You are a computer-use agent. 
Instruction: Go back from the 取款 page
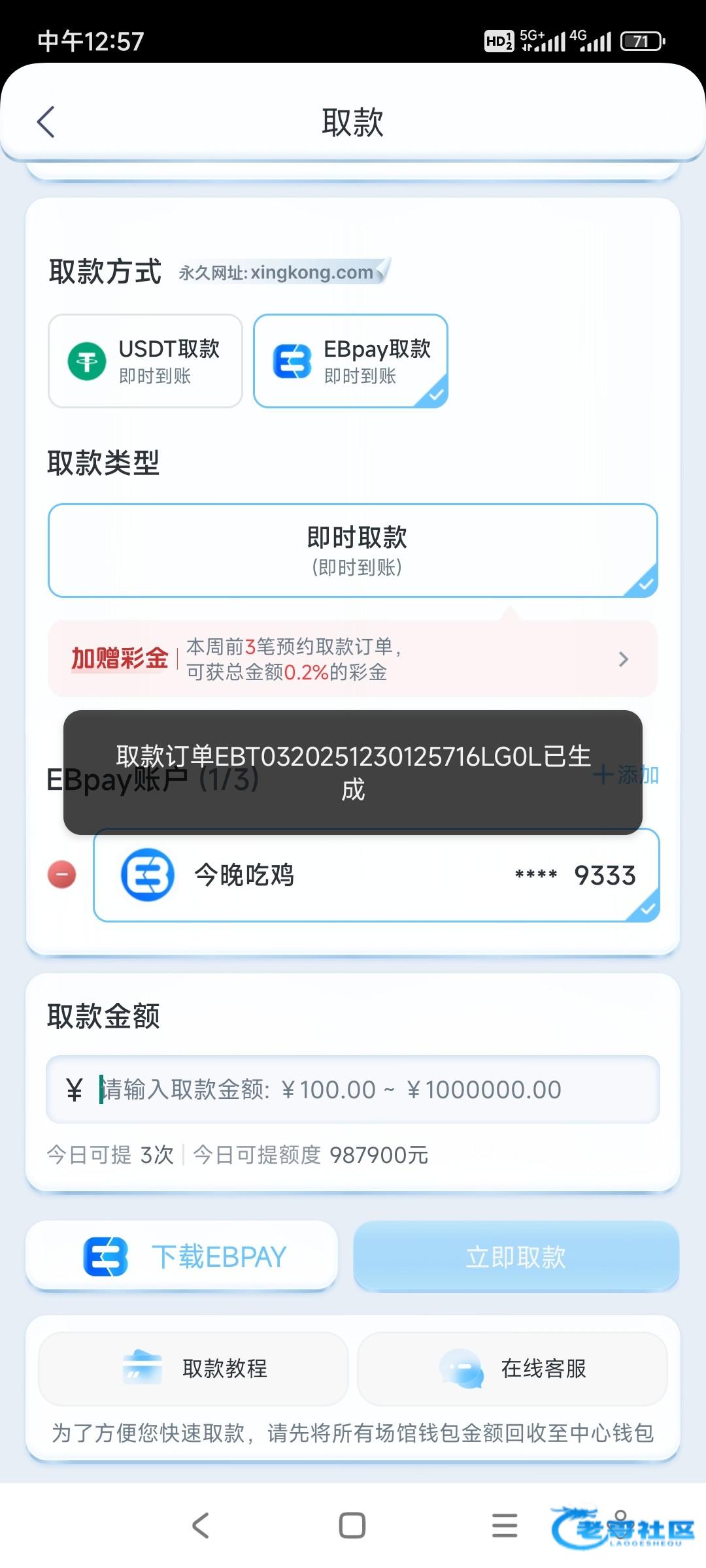pos(46,122)
